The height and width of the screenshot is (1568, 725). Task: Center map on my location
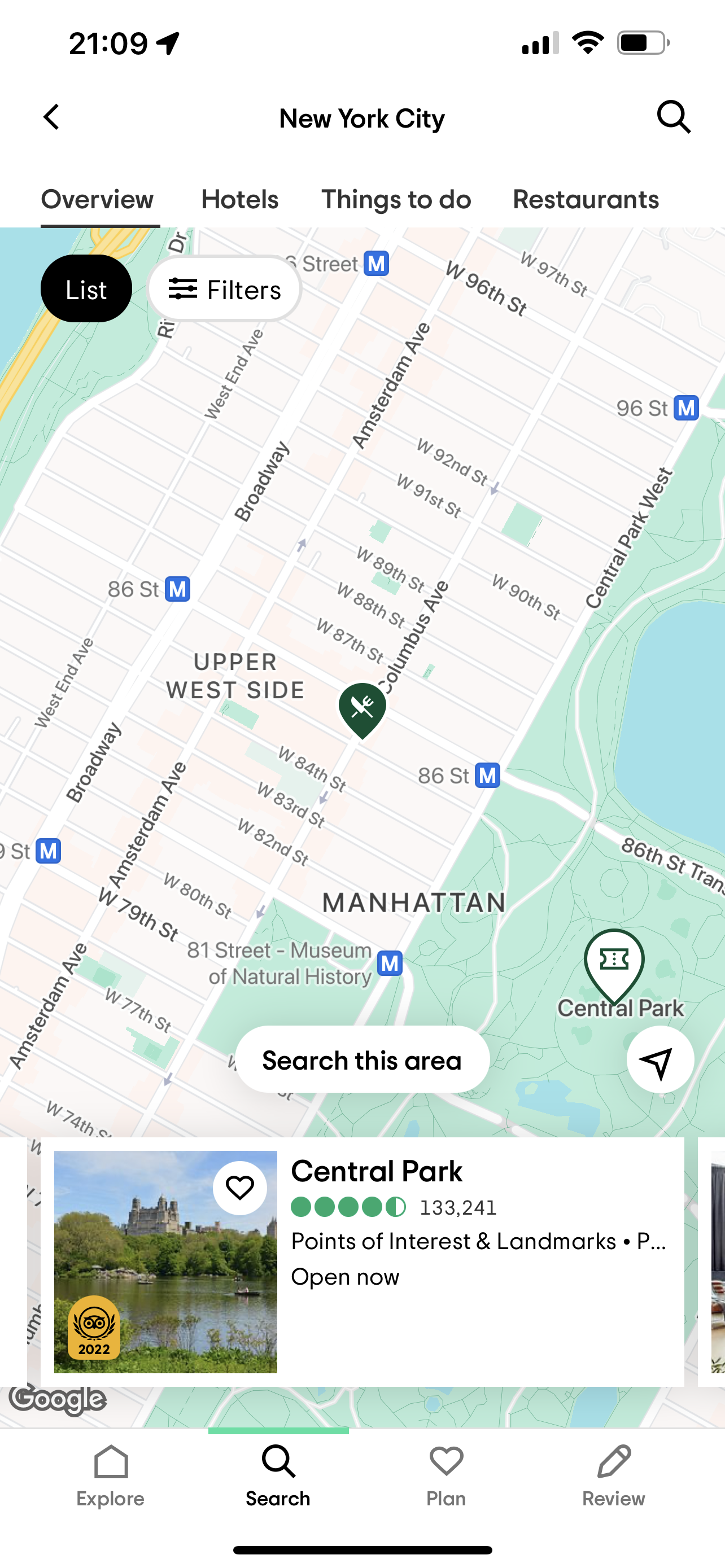(x=660, y=1060)
